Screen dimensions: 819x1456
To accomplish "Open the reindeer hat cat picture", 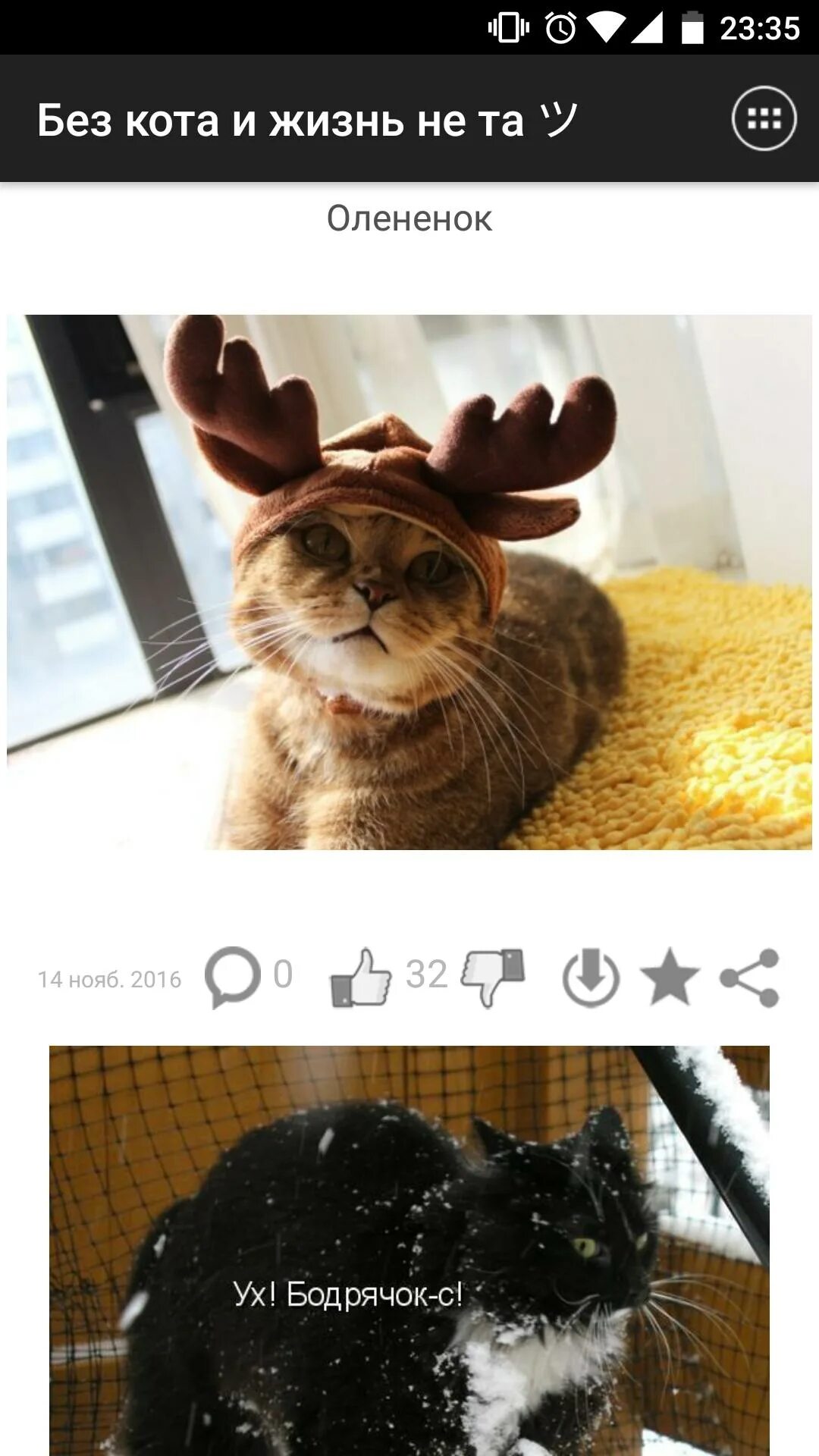I will pos(409,582).
